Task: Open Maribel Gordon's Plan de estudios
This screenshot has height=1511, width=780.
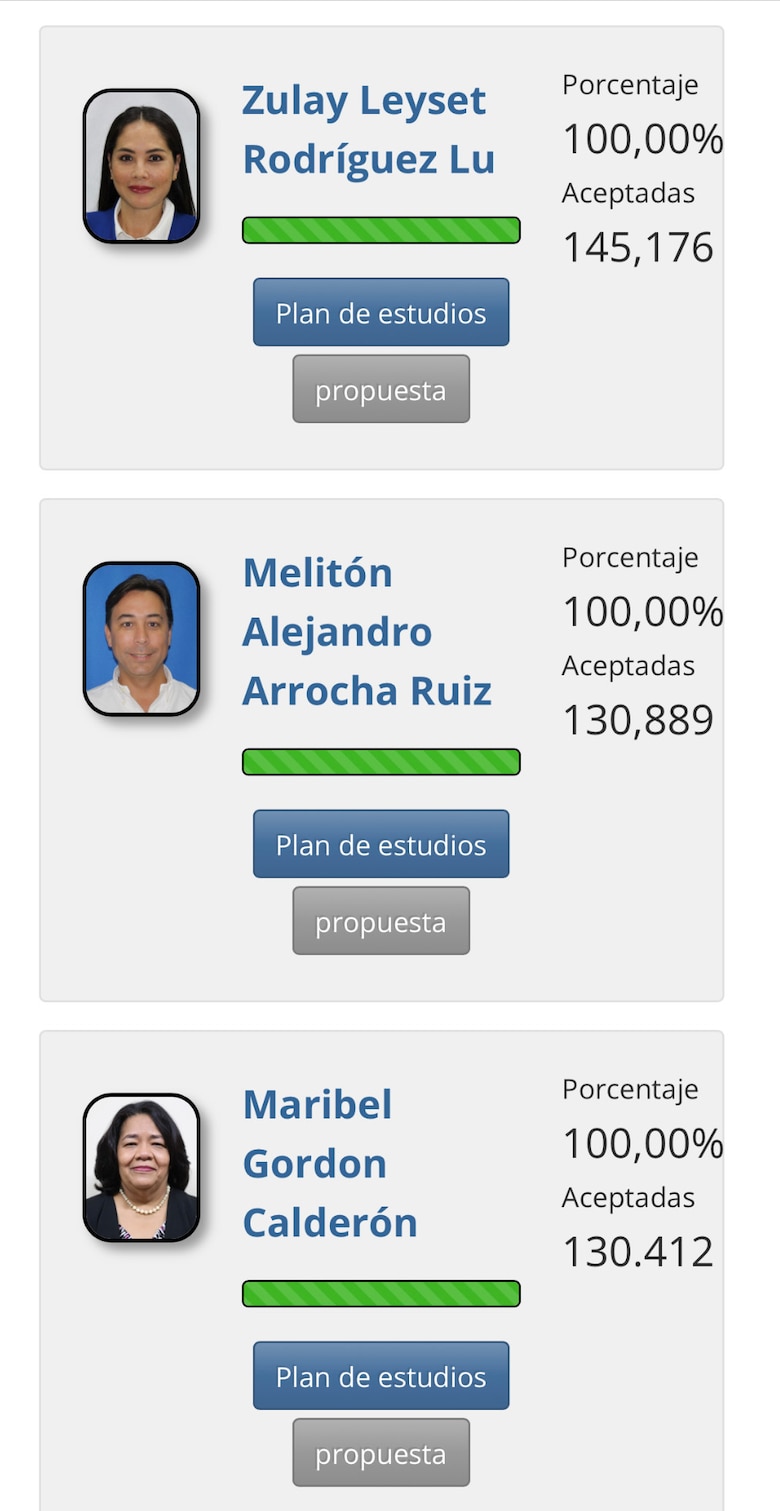Action: pyautogui.click(x=380, y=1375)
